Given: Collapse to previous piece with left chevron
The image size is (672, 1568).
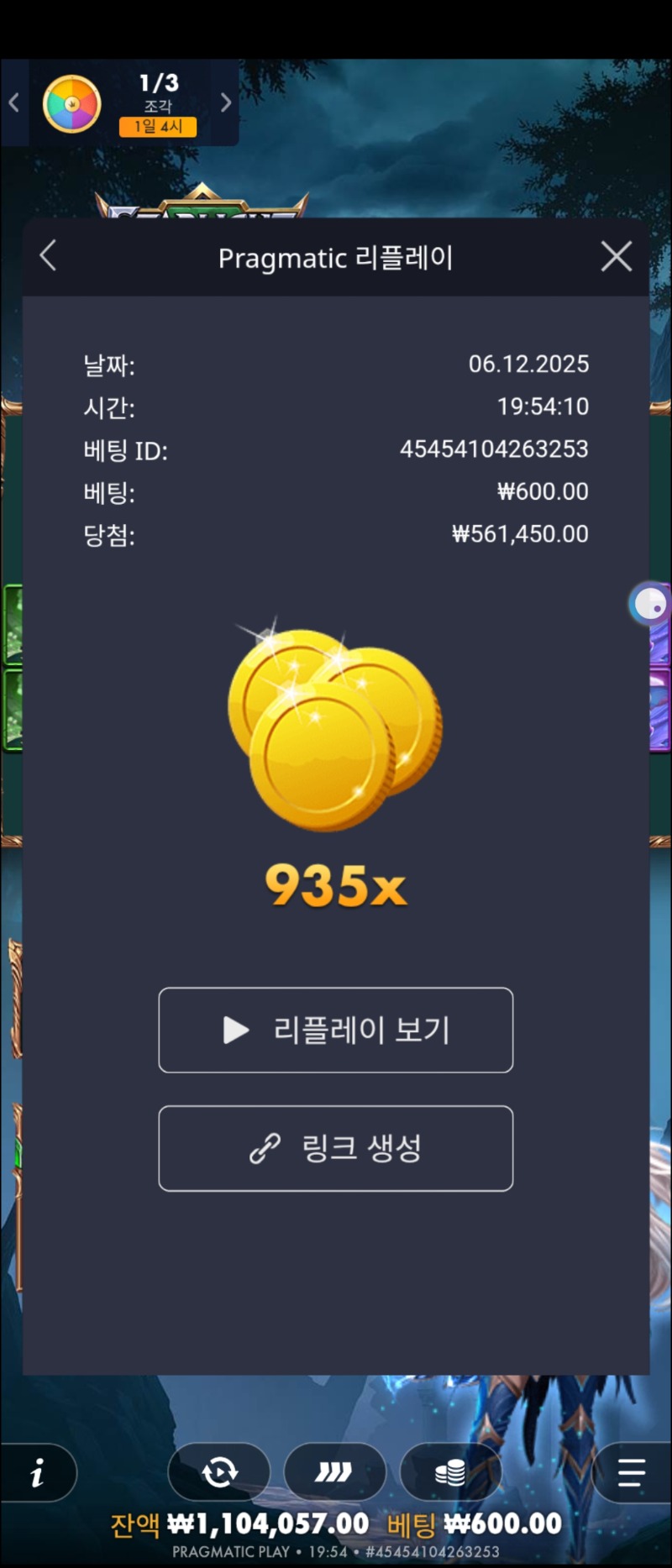Looking at the screenshot, I should click(x=13, y=102).
